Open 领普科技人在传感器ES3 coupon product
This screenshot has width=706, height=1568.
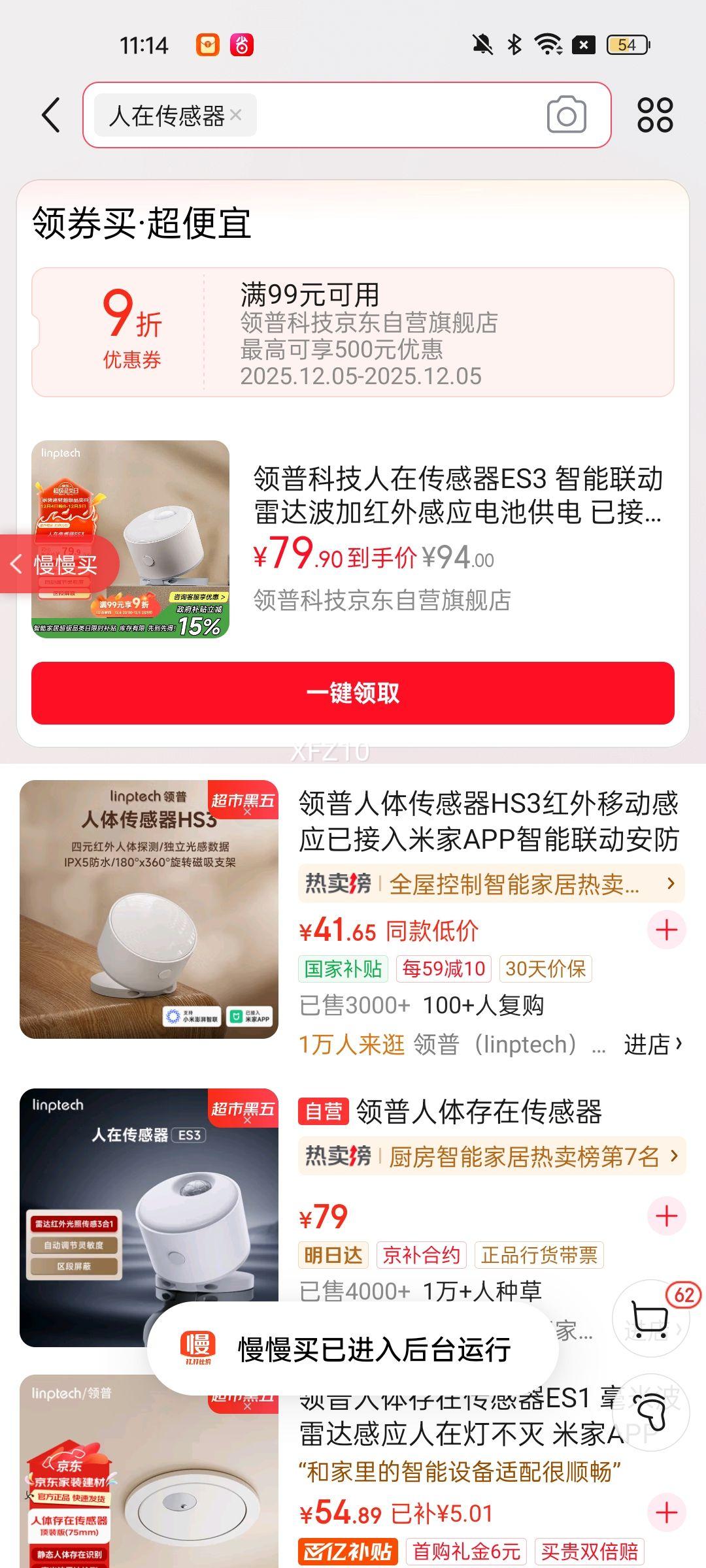coord(458,495)
